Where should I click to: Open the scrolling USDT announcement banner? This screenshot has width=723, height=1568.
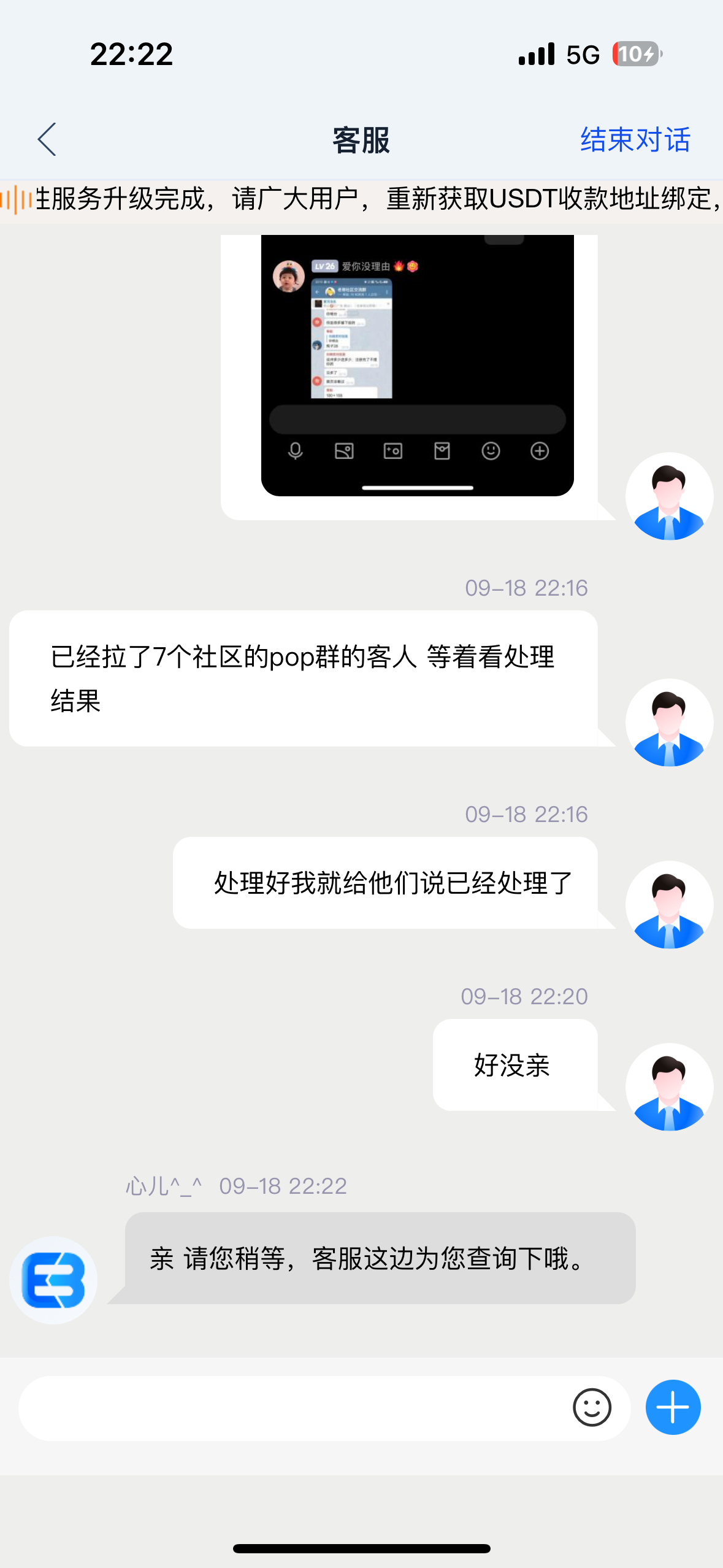[368, 199]
